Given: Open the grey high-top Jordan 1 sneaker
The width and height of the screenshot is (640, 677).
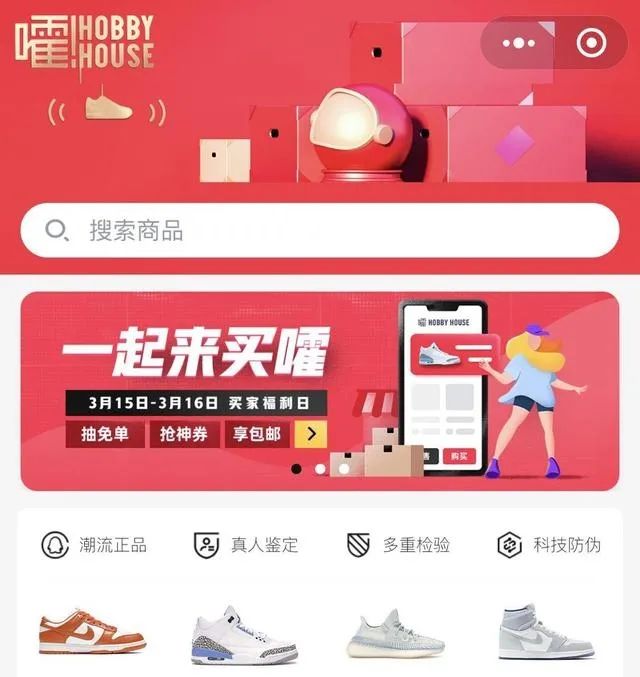Looking at the screenshot, I should 547,632.
